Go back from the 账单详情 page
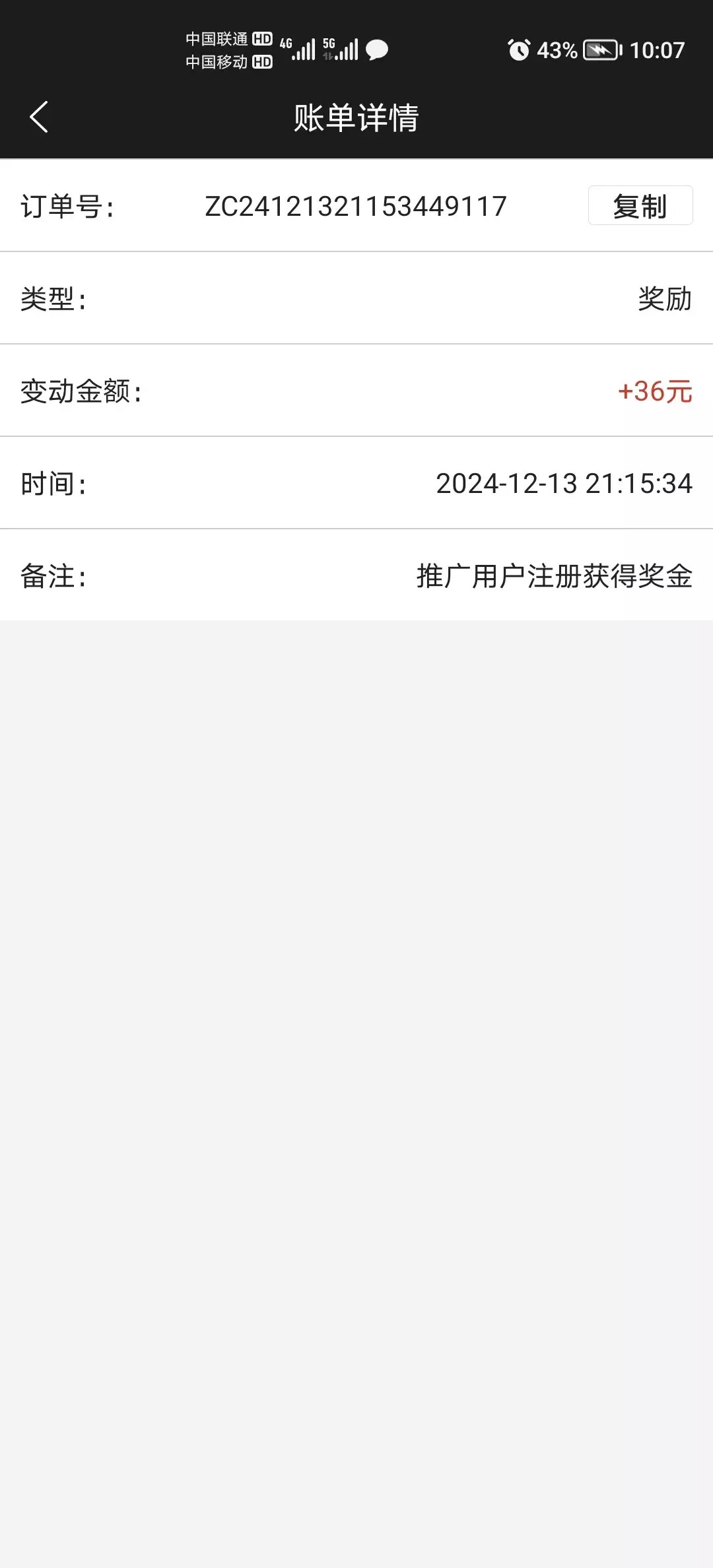This screenshot has height=1568, width=713. (x=40, y=117)
